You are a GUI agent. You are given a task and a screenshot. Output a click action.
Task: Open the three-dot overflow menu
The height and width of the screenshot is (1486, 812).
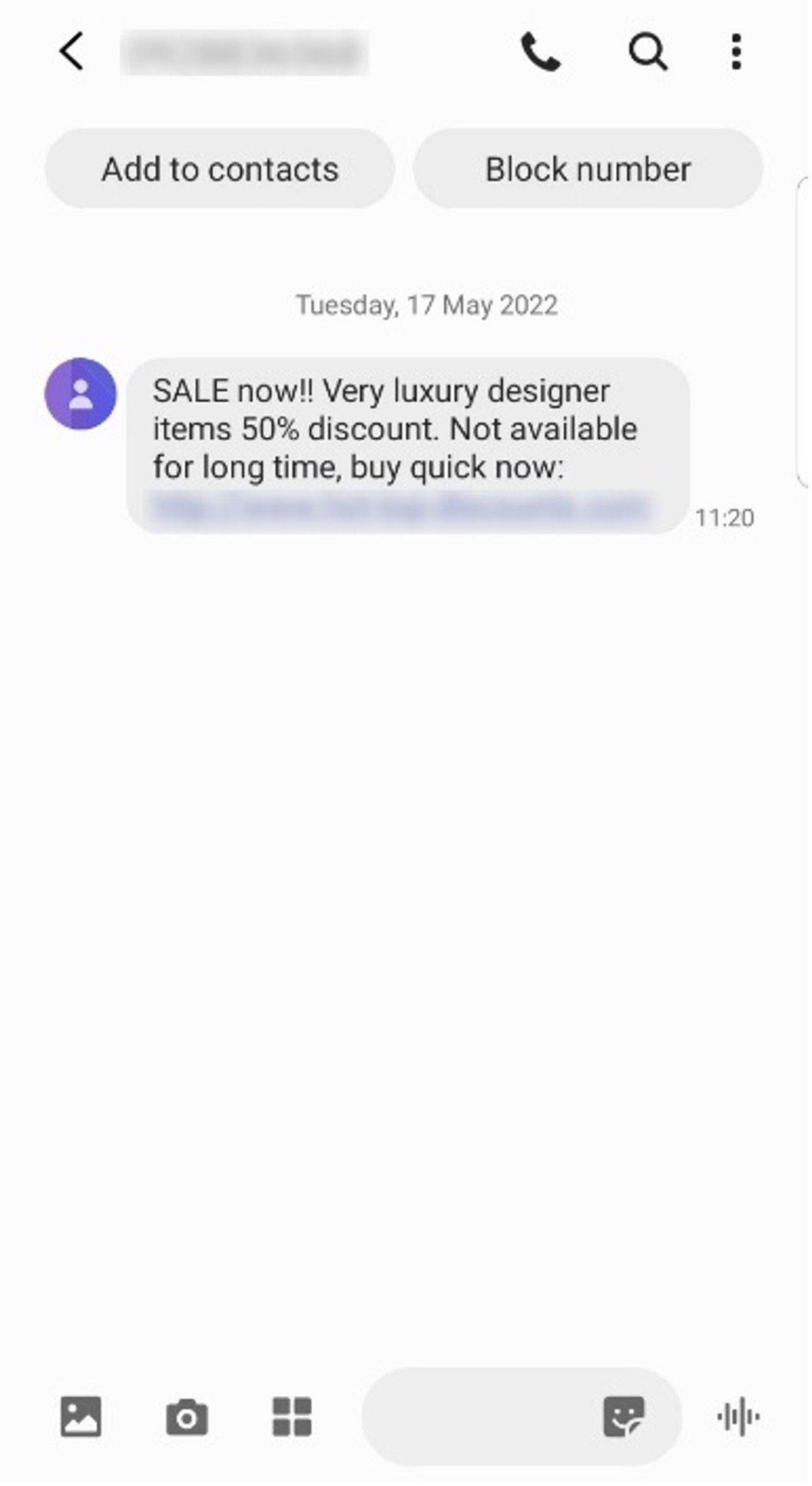[x=736, y=52]
